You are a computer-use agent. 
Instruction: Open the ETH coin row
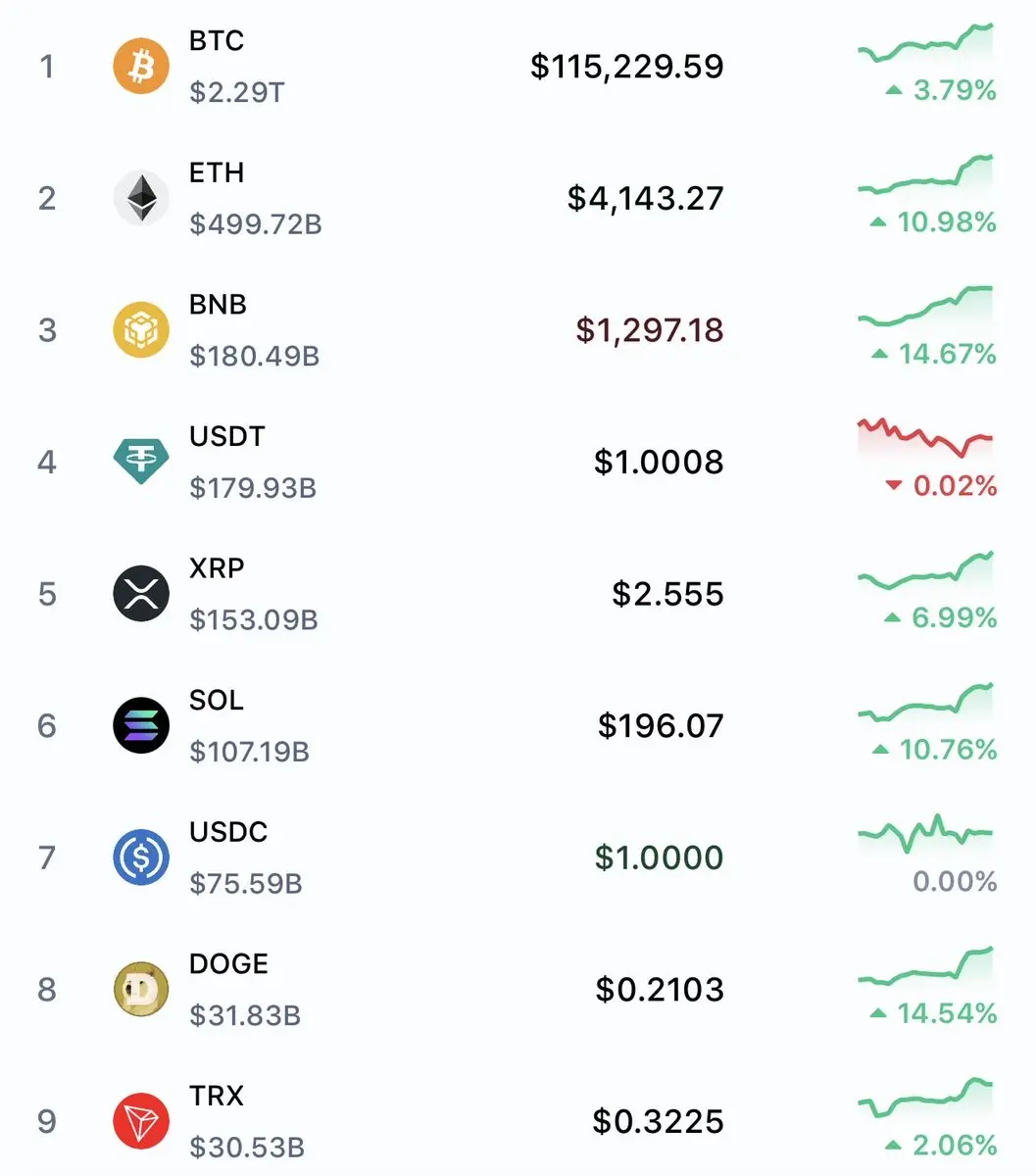518,198
